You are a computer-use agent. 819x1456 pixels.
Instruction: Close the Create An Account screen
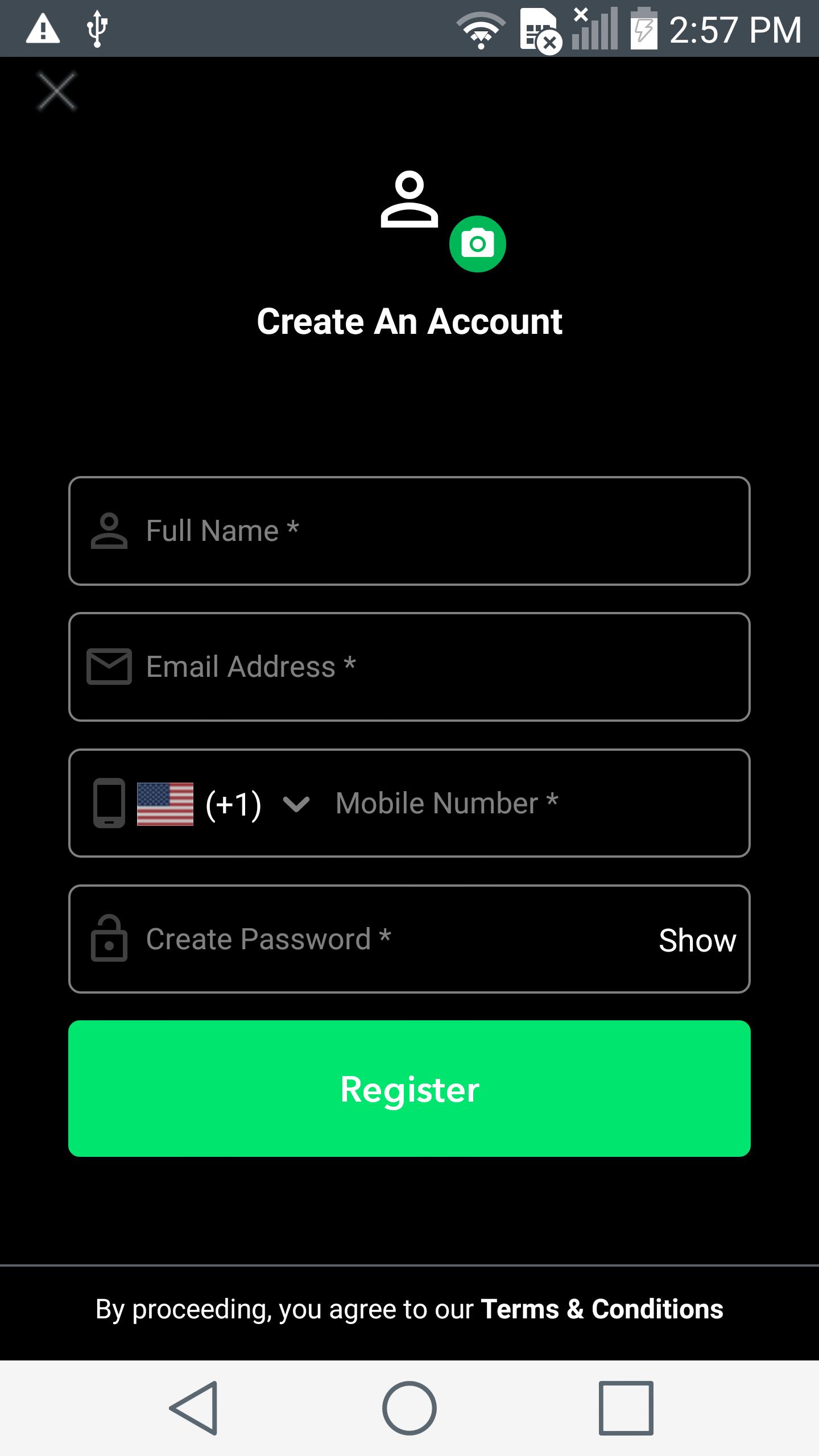[57, 91]
